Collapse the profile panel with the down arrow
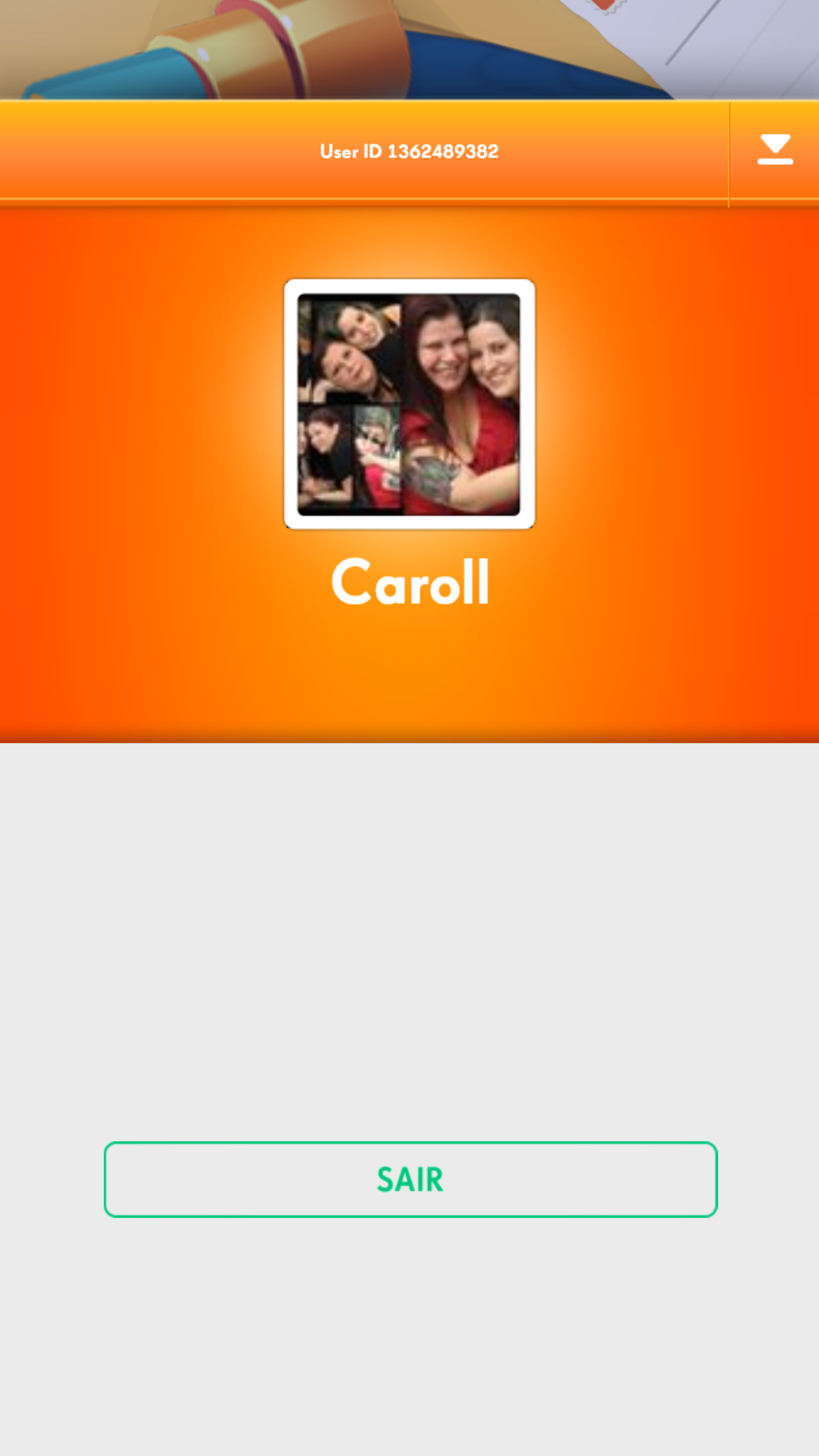The height and width of the screenshot is (1456, 819). [x=775, y=150]
